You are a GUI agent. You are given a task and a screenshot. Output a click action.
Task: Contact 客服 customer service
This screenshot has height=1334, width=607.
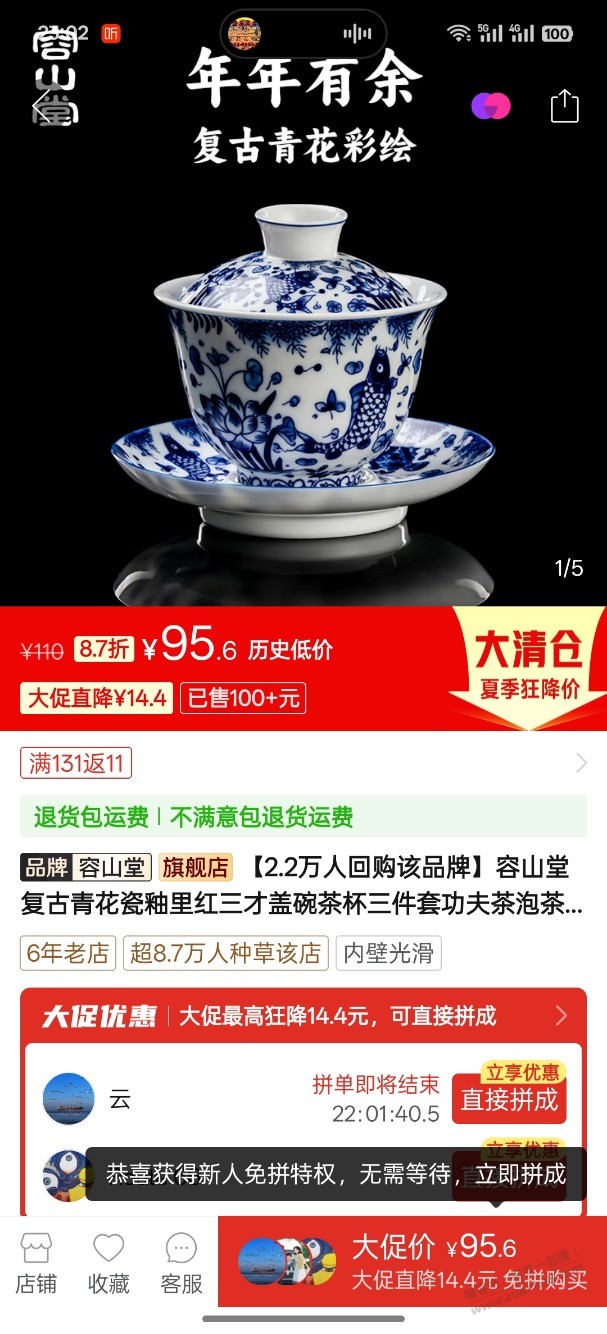181,1264
